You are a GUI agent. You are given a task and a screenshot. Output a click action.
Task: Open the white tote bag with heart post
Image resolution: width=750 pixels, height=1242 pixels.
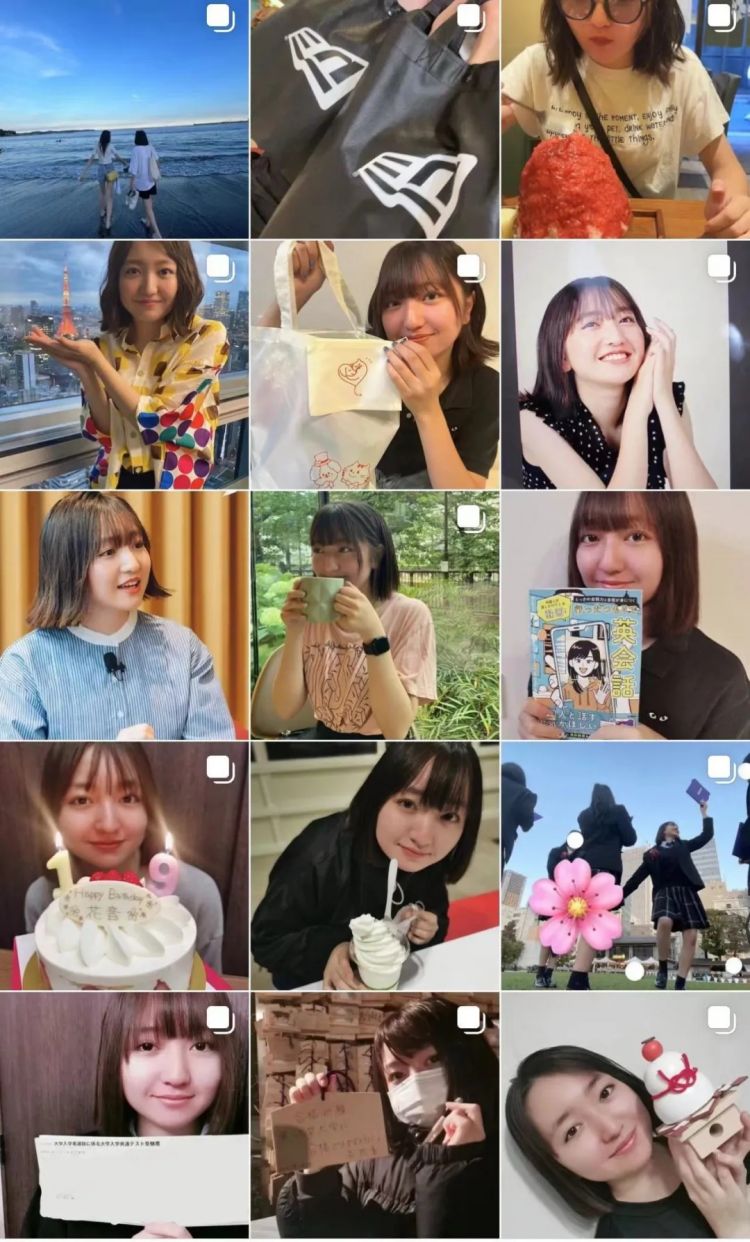point(375,364)
